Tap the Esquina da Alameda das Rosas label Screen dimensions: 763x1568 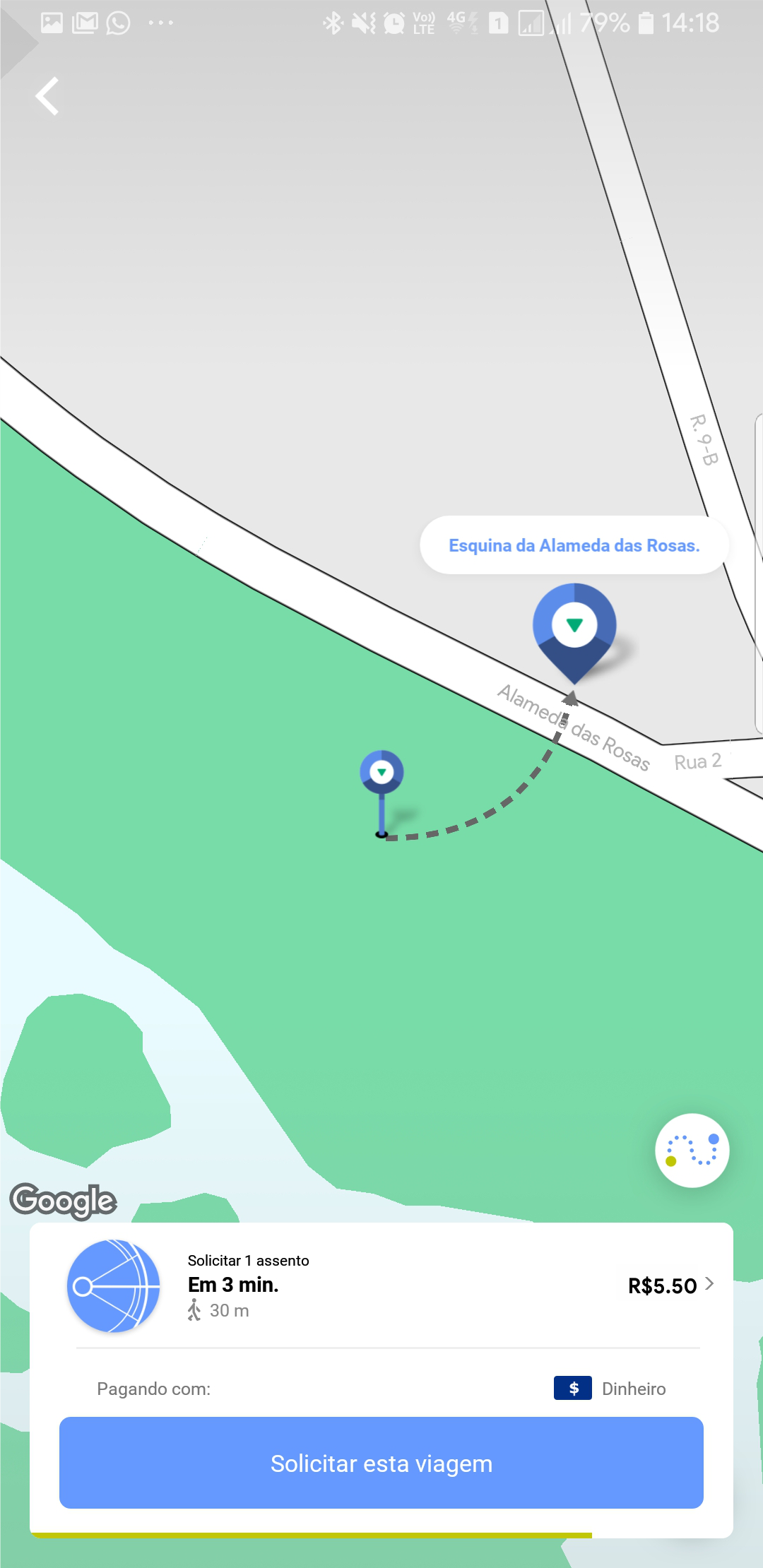(x=574, y=545)
